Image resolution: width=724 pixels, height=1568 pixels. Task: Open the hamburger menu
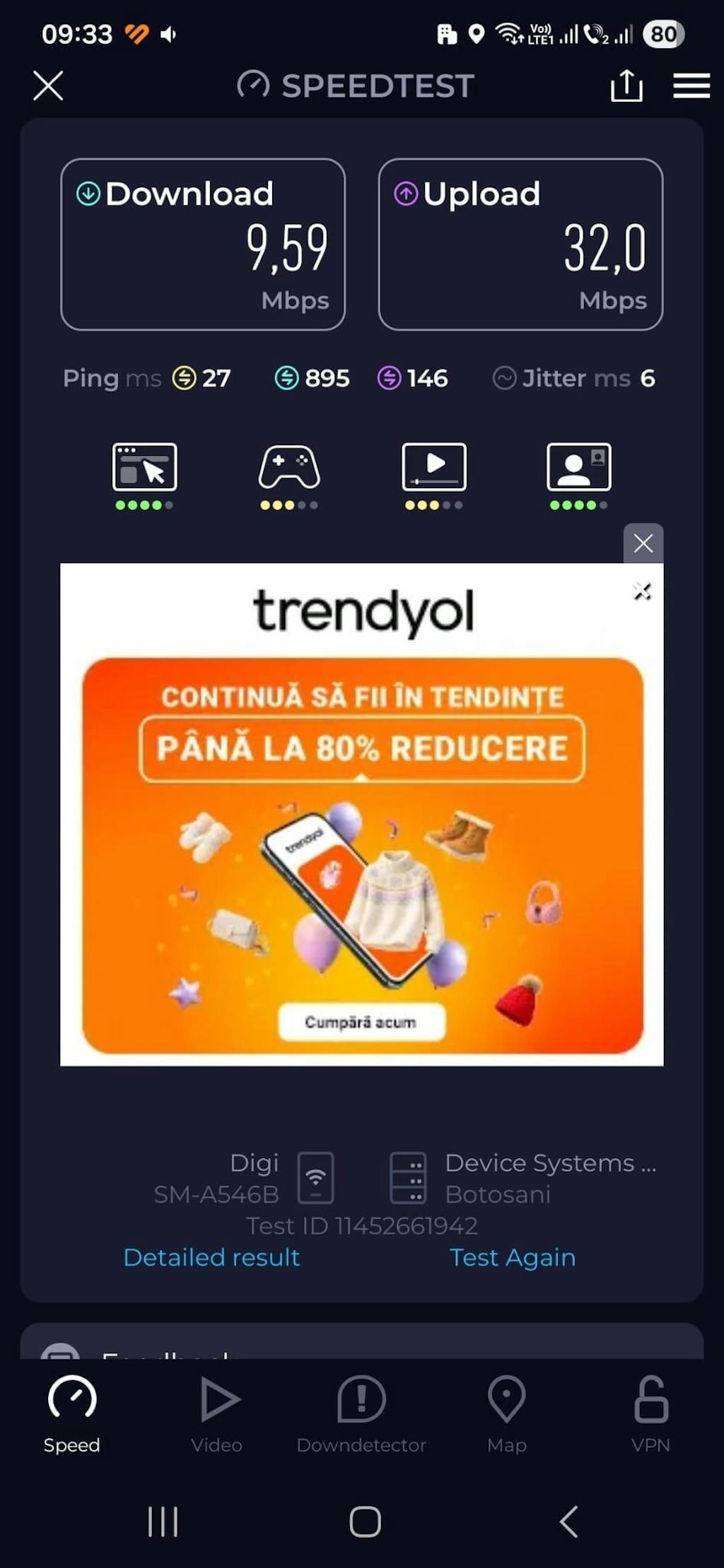[691, 86]
